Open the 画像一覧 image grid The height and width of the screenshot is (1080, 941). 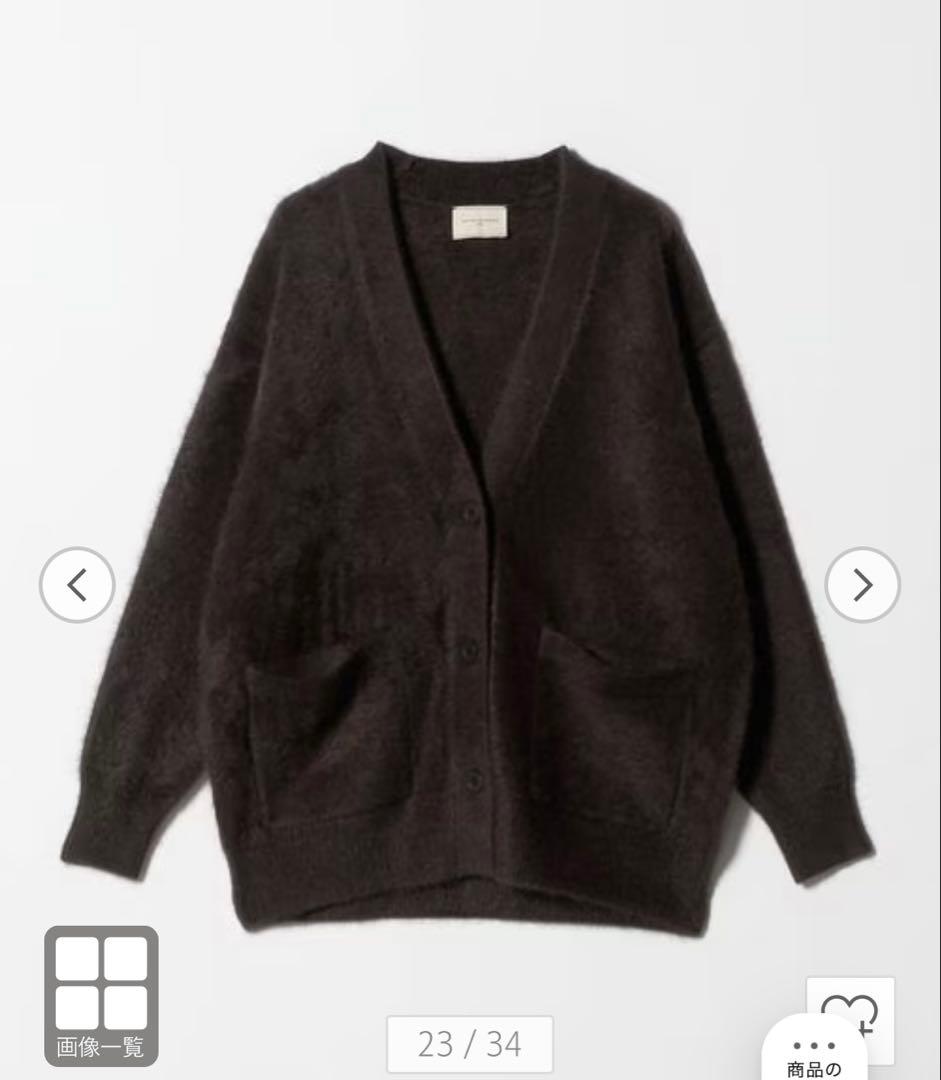pos(101,995)
